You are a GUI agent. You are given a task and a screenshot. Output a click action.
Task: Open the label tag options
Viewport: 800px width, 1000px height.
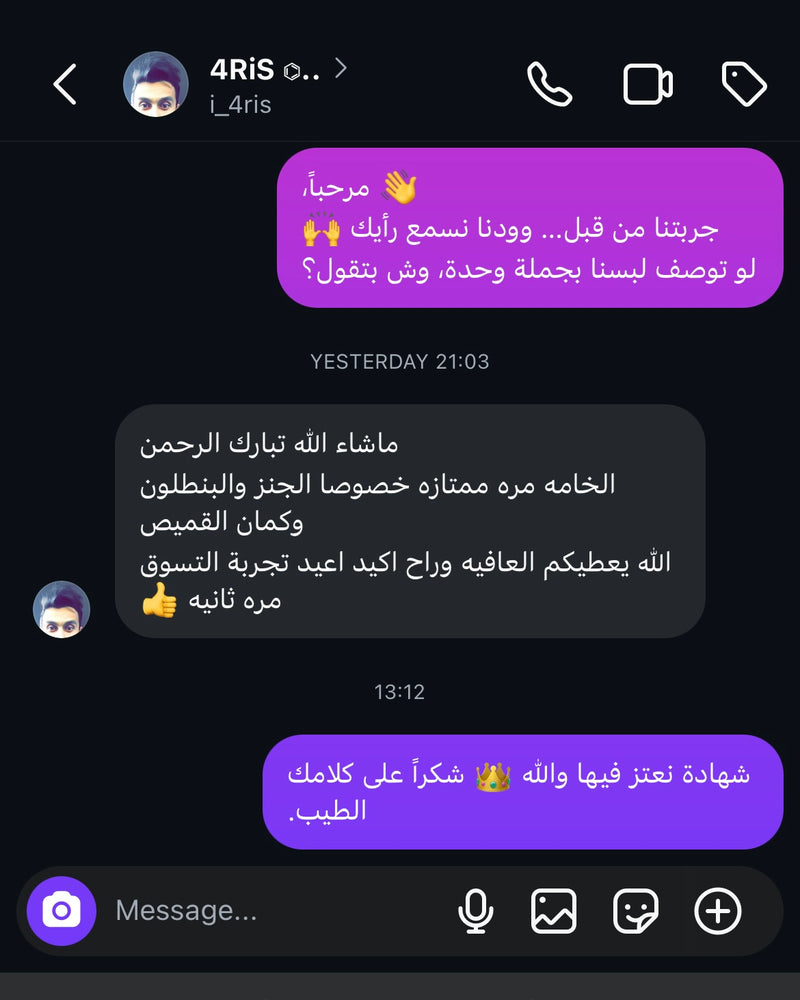(x=744, y=84)
